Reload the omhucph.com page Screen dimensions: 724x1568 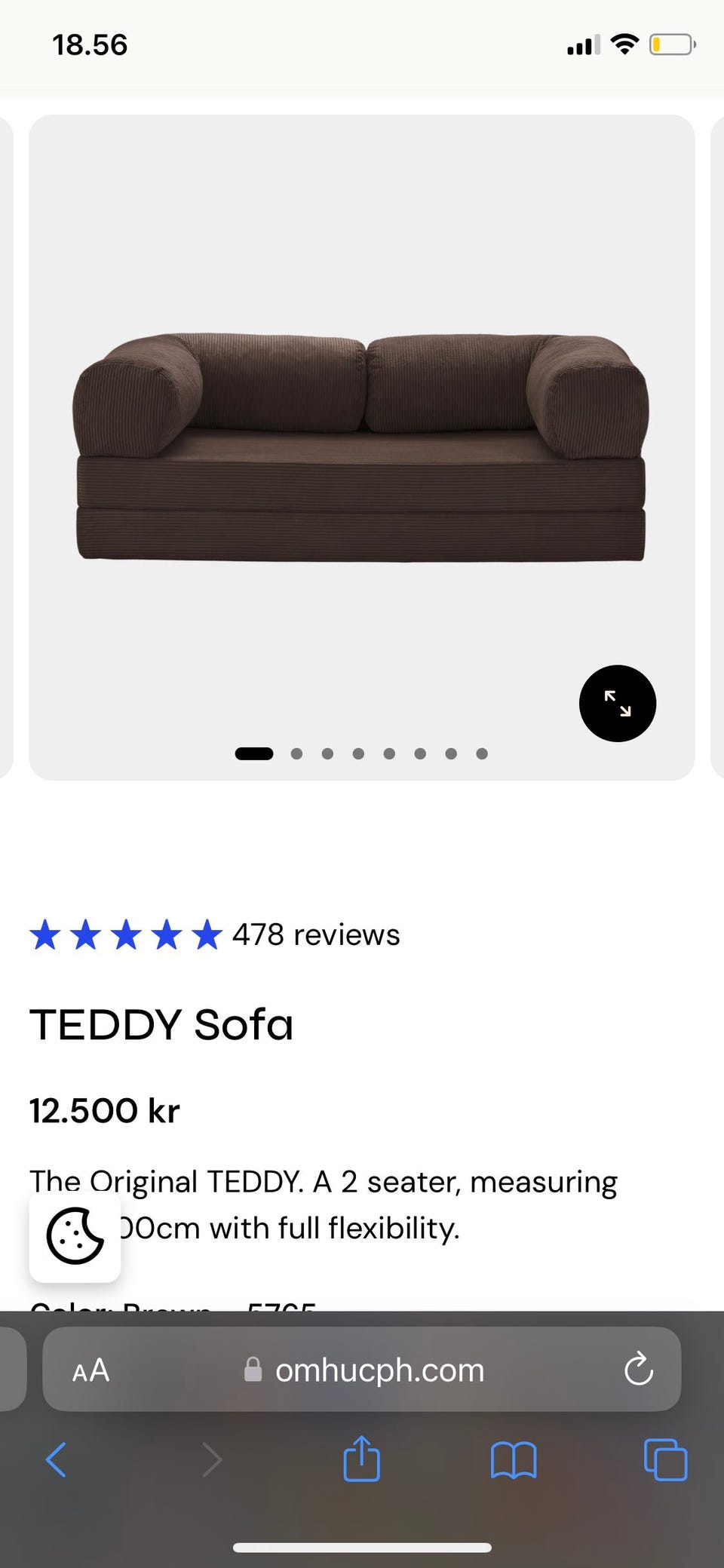[638, 1369]
